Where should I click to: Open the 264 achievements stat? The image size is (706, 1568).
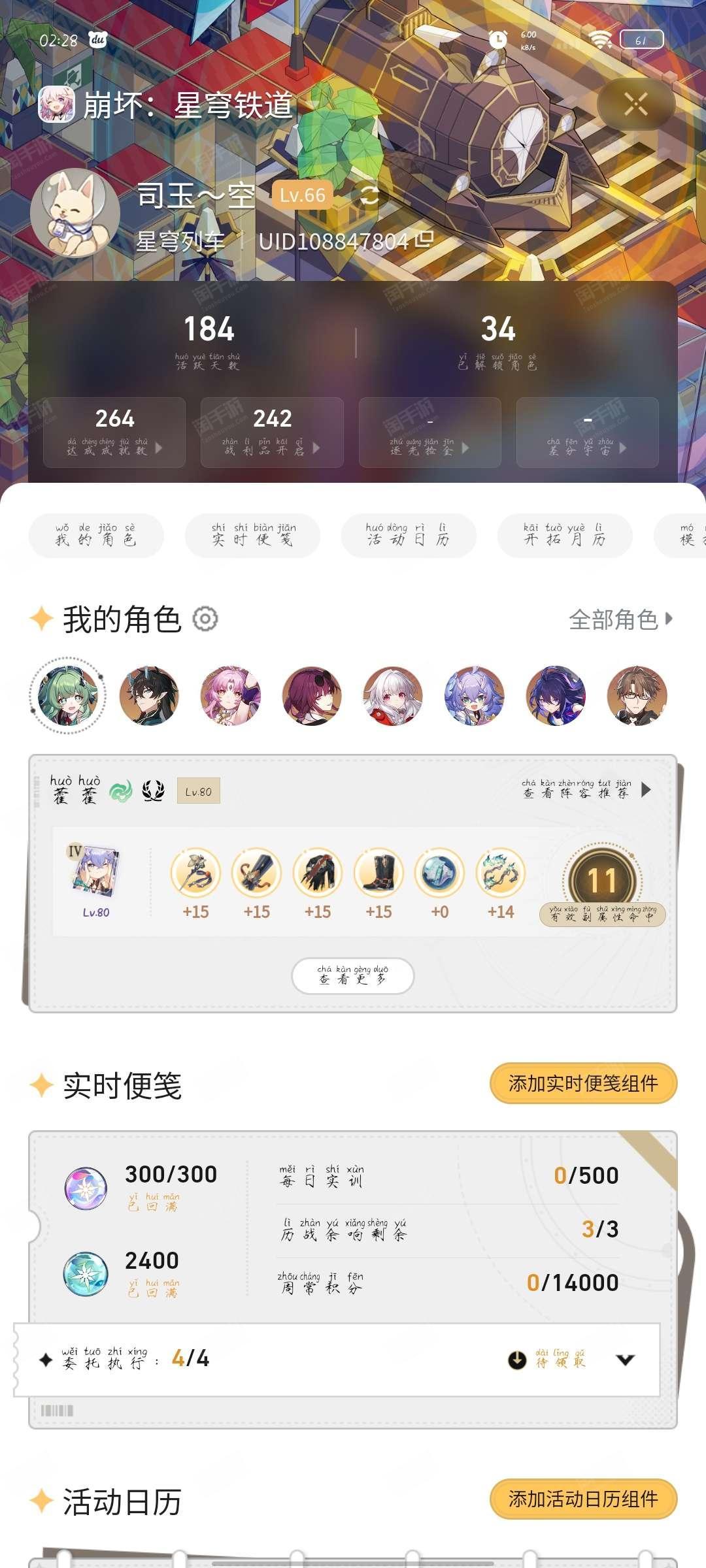[x=114, y=432]
